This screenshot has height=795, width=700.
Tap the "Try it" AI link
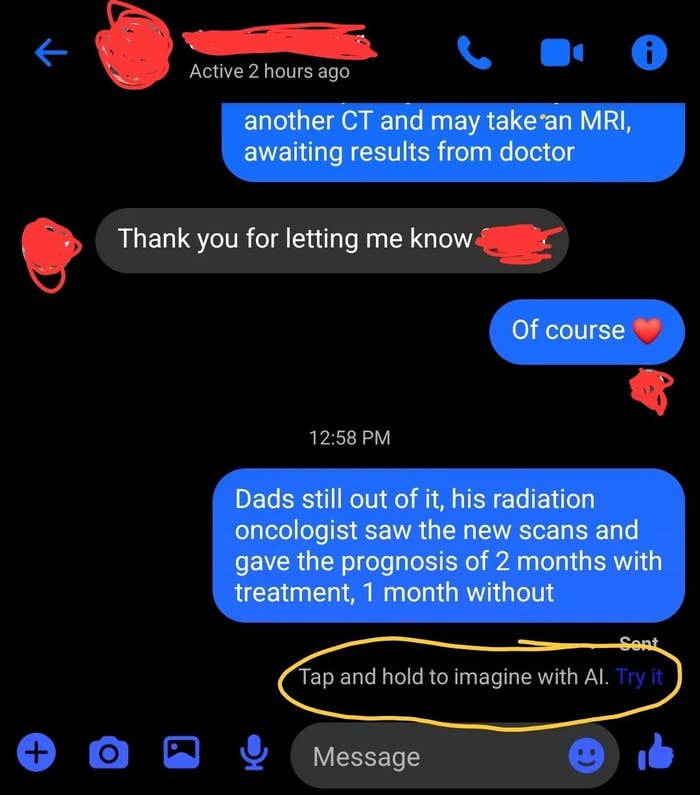pos(639,677)
